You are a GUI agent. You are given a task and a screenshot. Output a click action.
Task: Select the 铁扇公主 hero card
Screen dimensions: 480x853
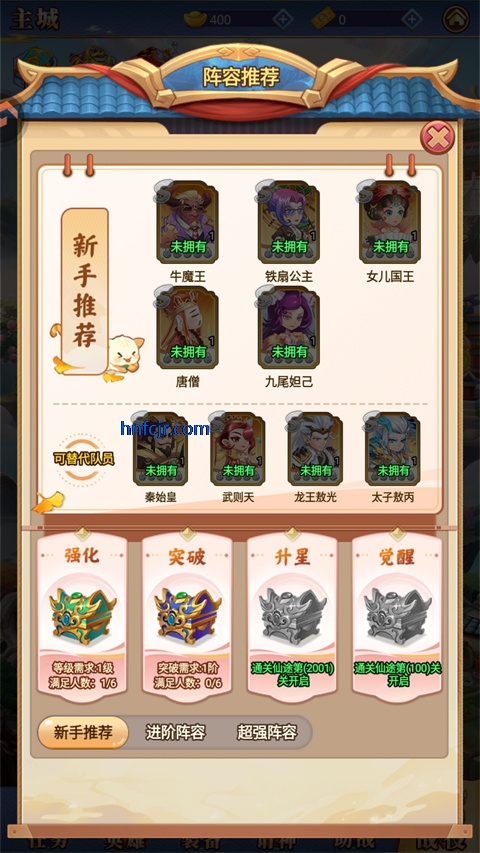(x=288, y=222)
